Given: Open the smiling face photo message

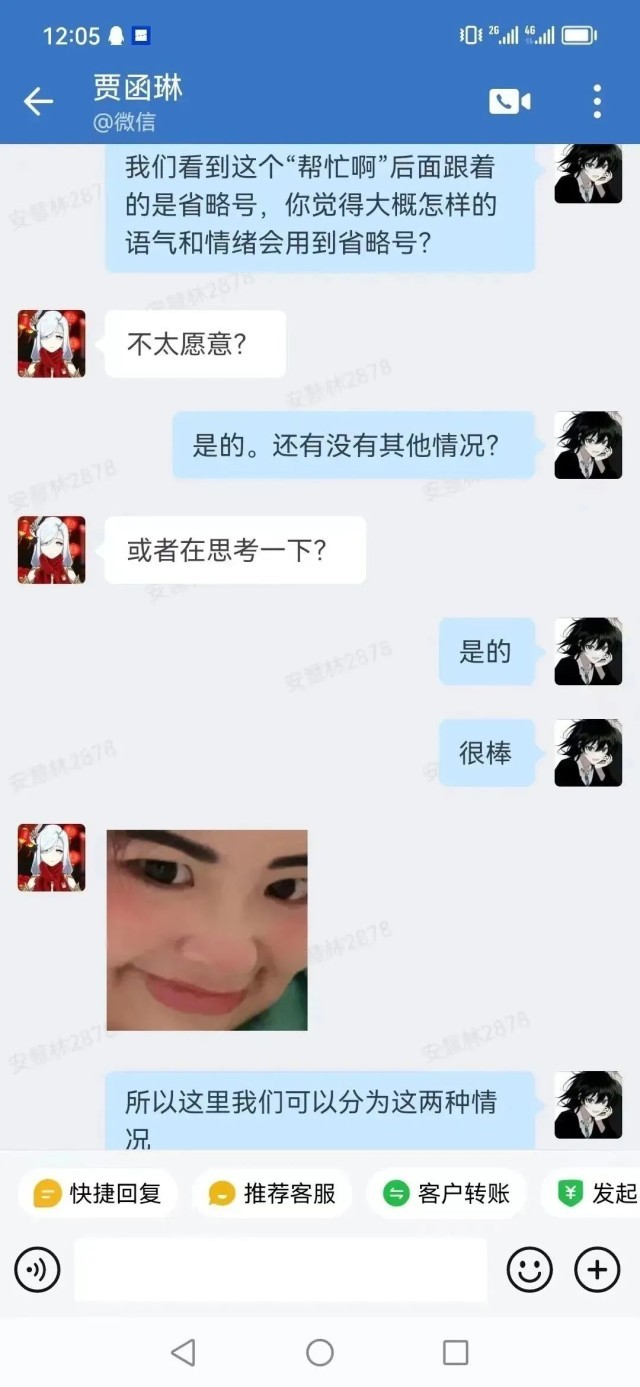Looking at the screenshot, I should click(x=207, y=930).
